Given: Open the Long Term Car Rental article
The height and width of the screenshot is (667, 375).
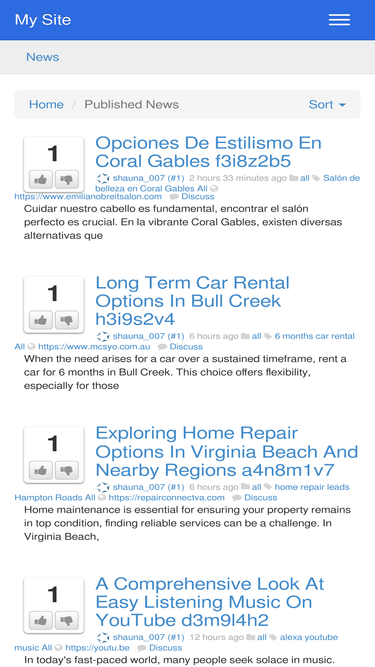Looking at the screenshot, I should coord(193,301).
